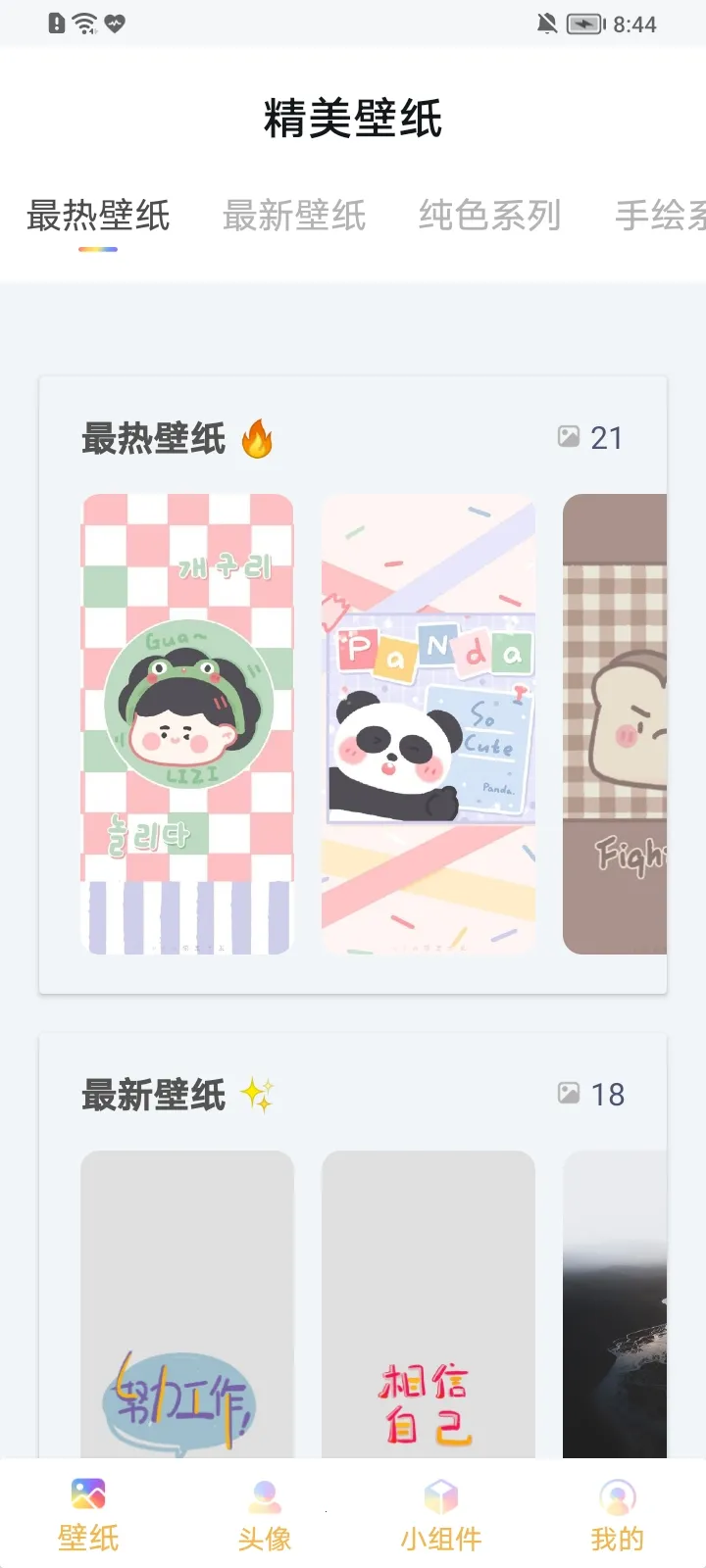This screenshot has width=706, height=1568.
Task: Switch to the 最新壁纸 tab
Action: coord(295,216)
